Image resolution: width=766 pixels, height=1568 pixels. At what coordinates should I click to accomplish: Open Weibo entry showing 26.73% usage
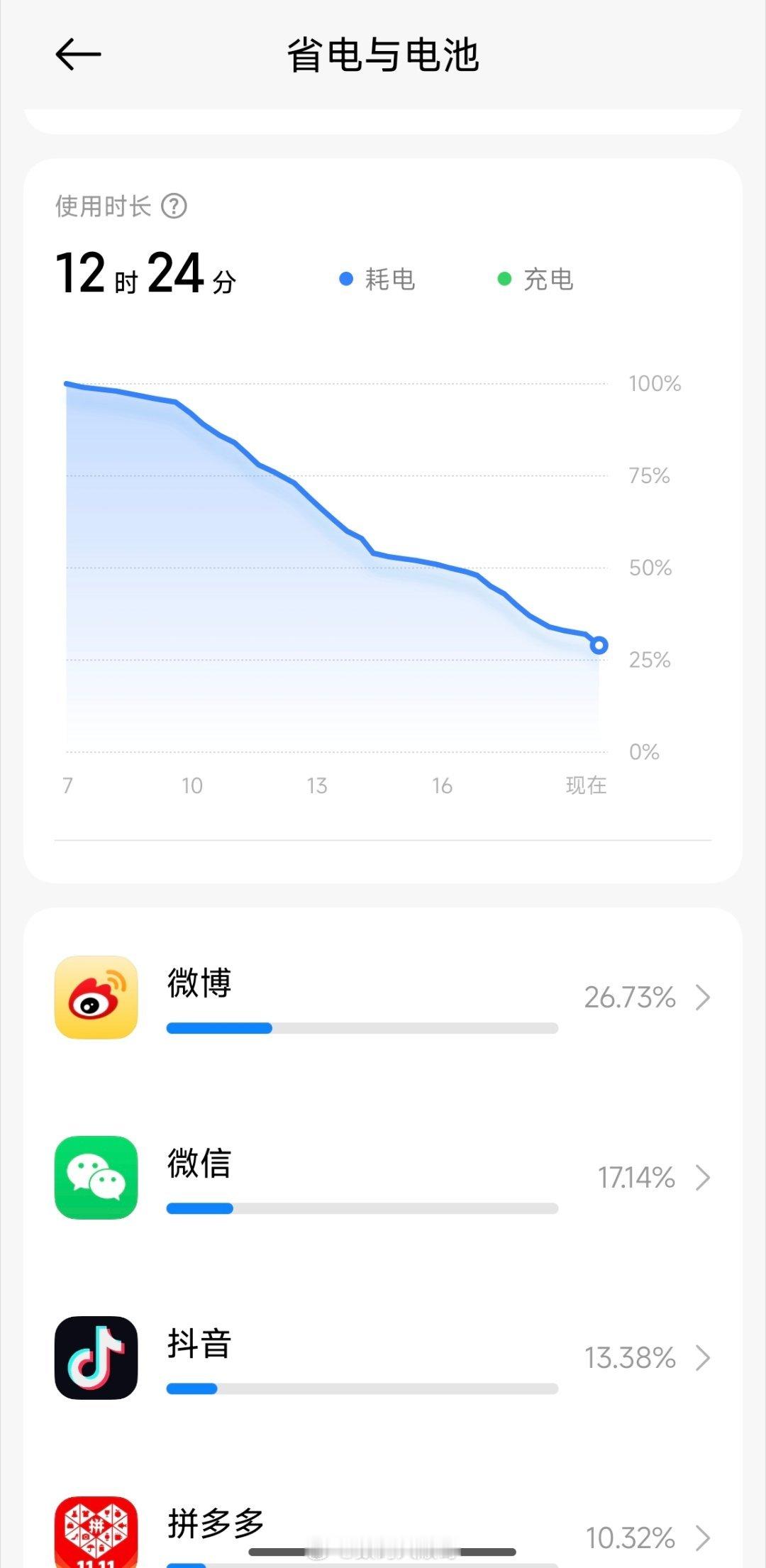(383, 998)
